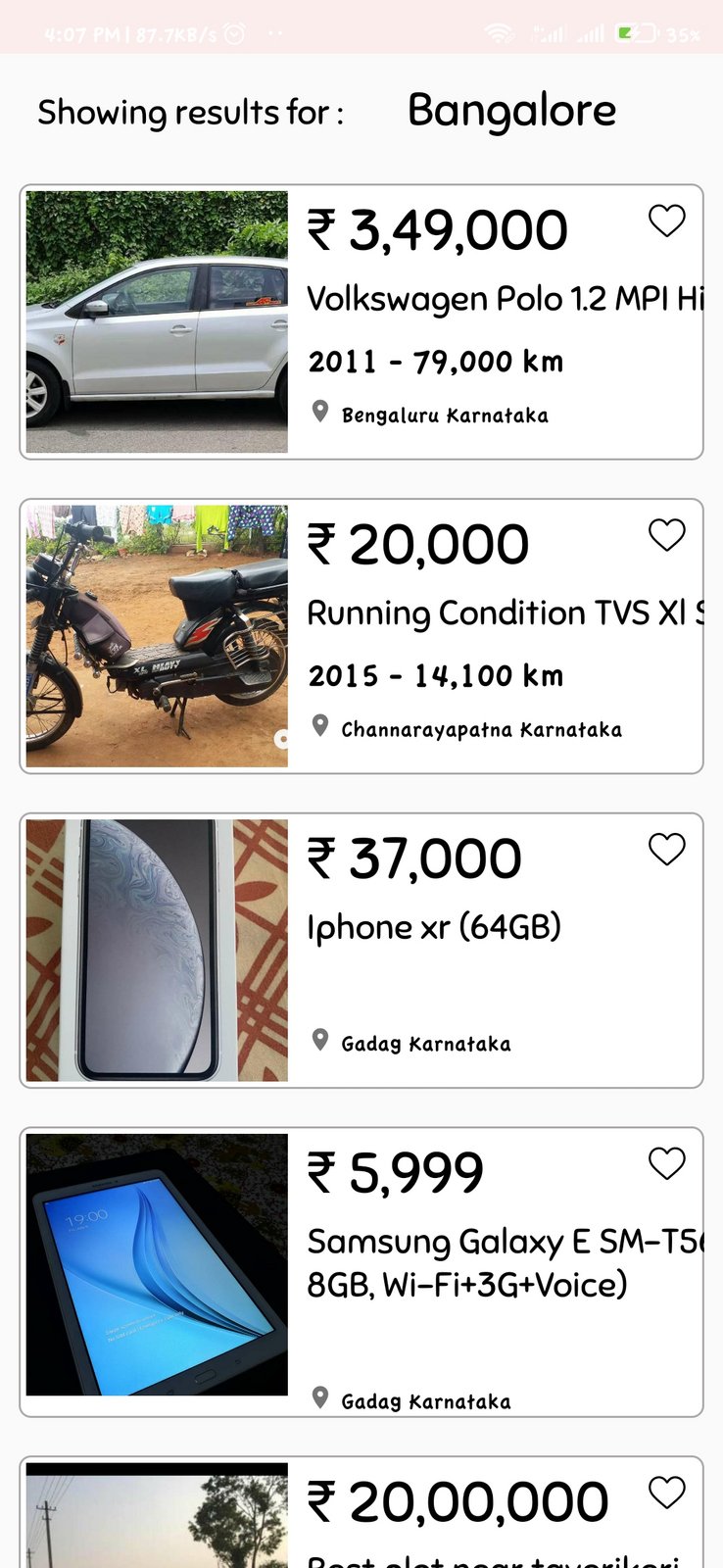Screen dimensions: 723x1568
Task: Favorite the Samsung Galaxy E listing
Action: [666, 1163]
